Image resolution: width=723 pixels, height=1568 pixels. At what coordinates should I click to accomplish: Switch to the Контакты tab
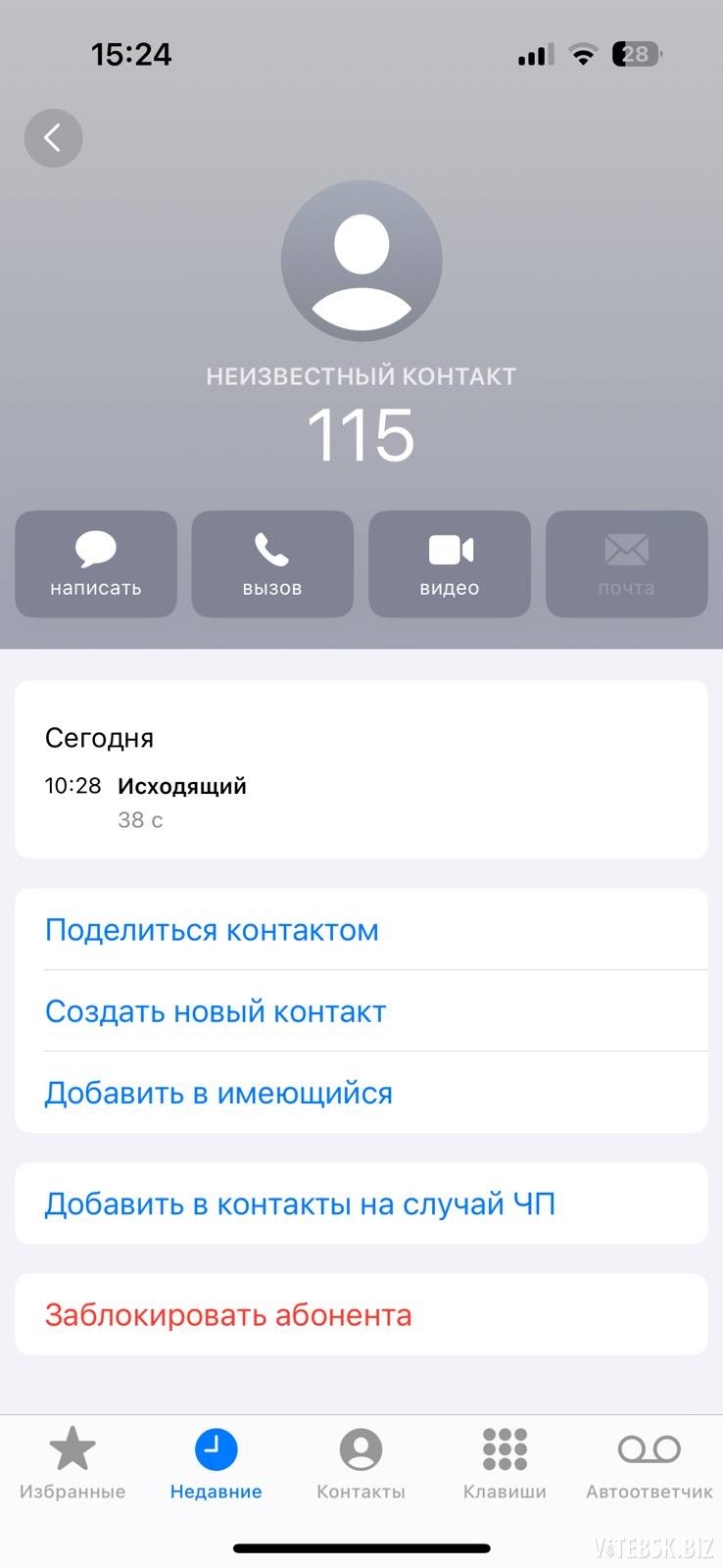(x=361, y=1463)
